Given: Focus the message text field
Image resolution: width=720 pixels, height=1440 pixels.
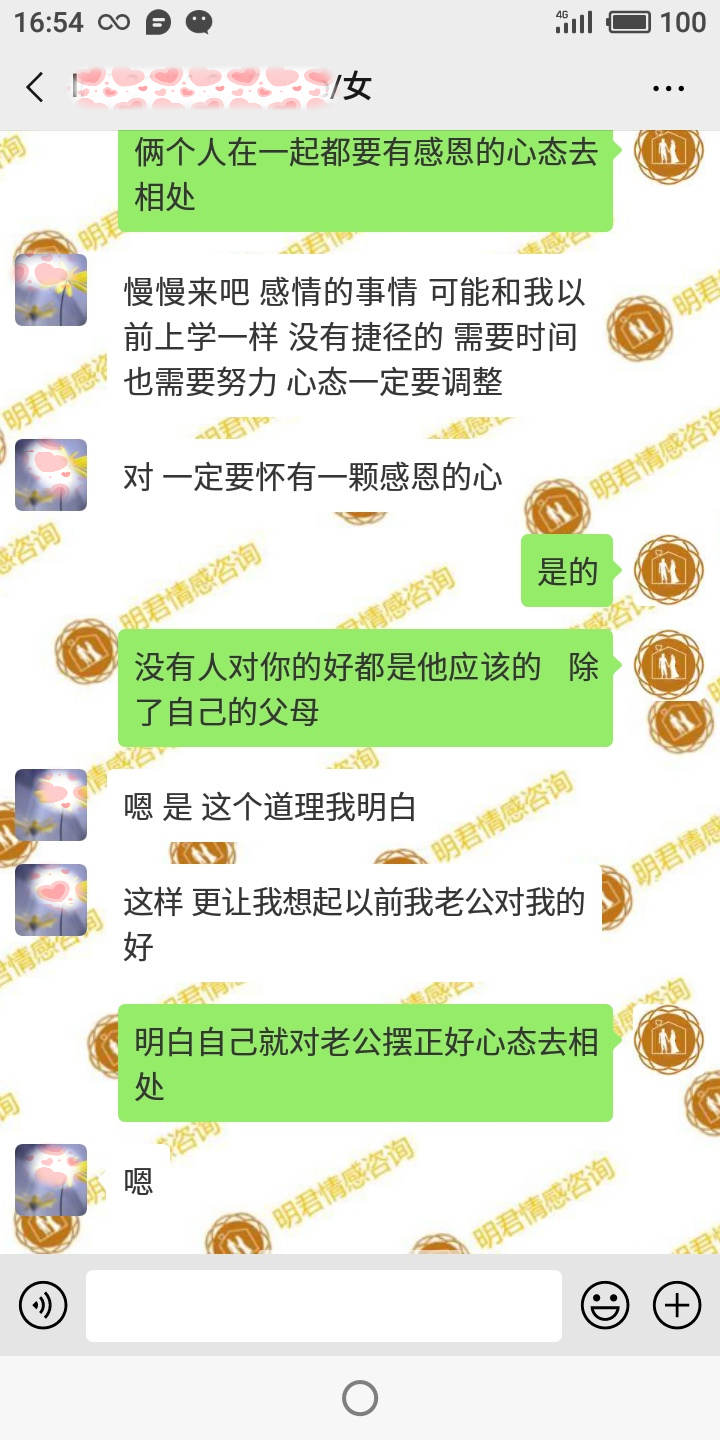Looking at the screenshot, I should [323, 1305].
